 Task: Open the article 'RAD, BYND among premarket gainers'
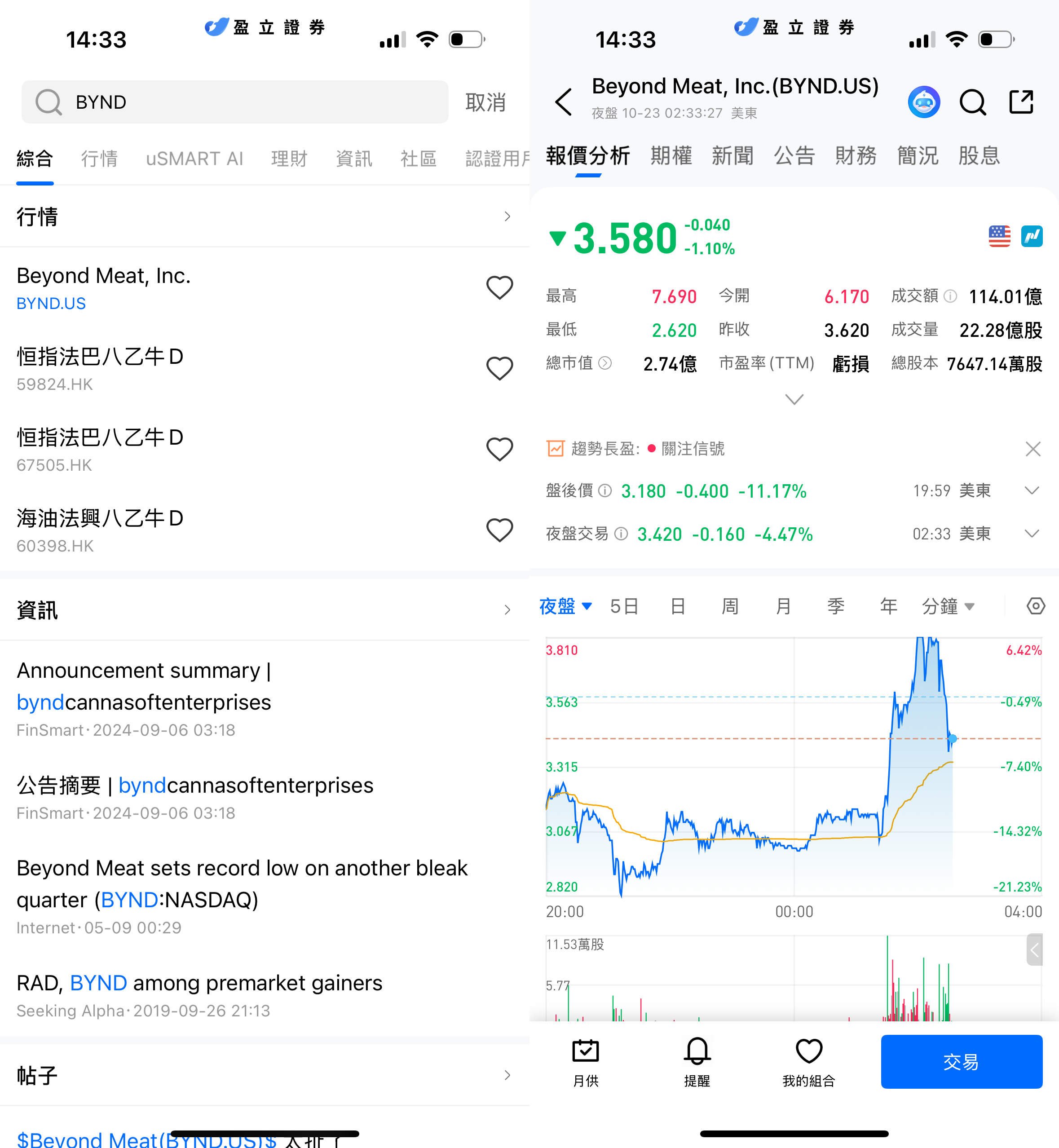click(x=199, y=984)
